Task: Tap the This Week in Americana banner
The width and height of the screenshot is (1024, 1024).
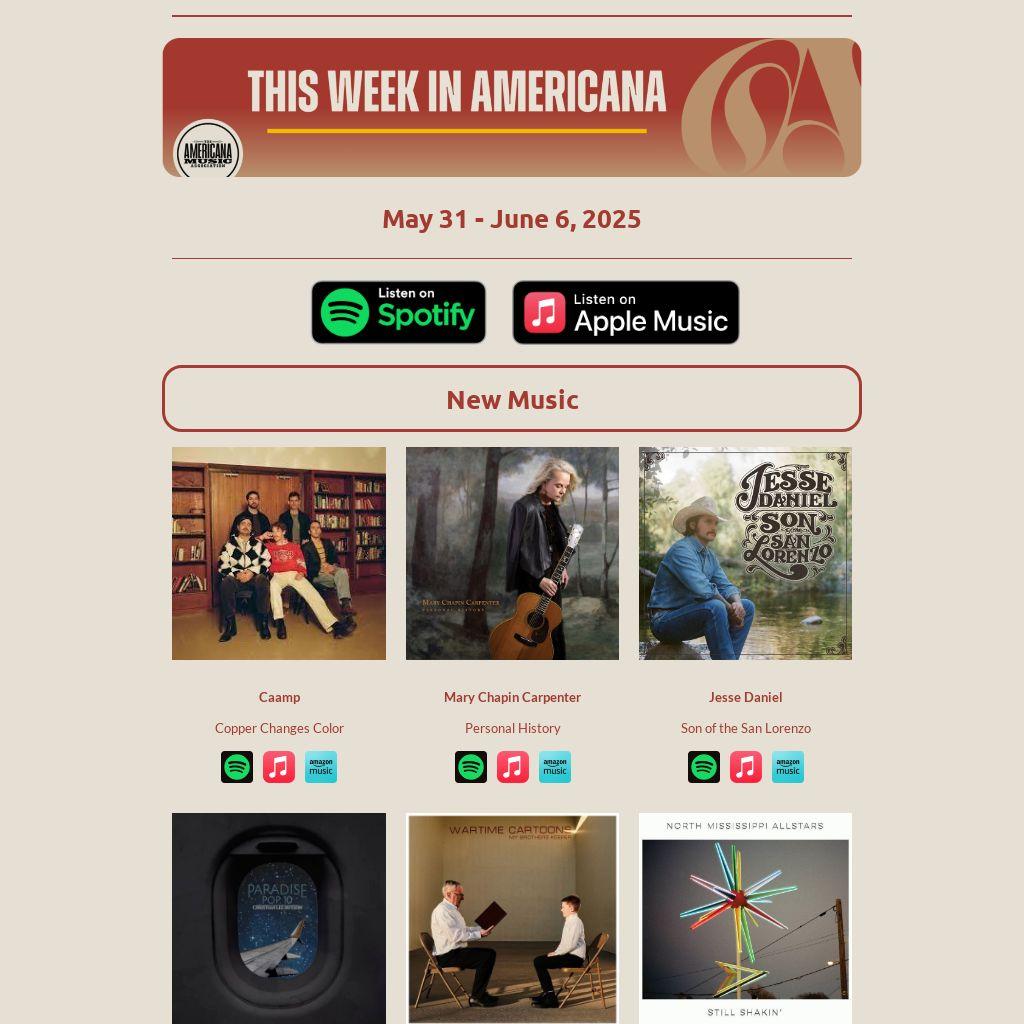Action: pyautogui.click(x=512, y=107)
